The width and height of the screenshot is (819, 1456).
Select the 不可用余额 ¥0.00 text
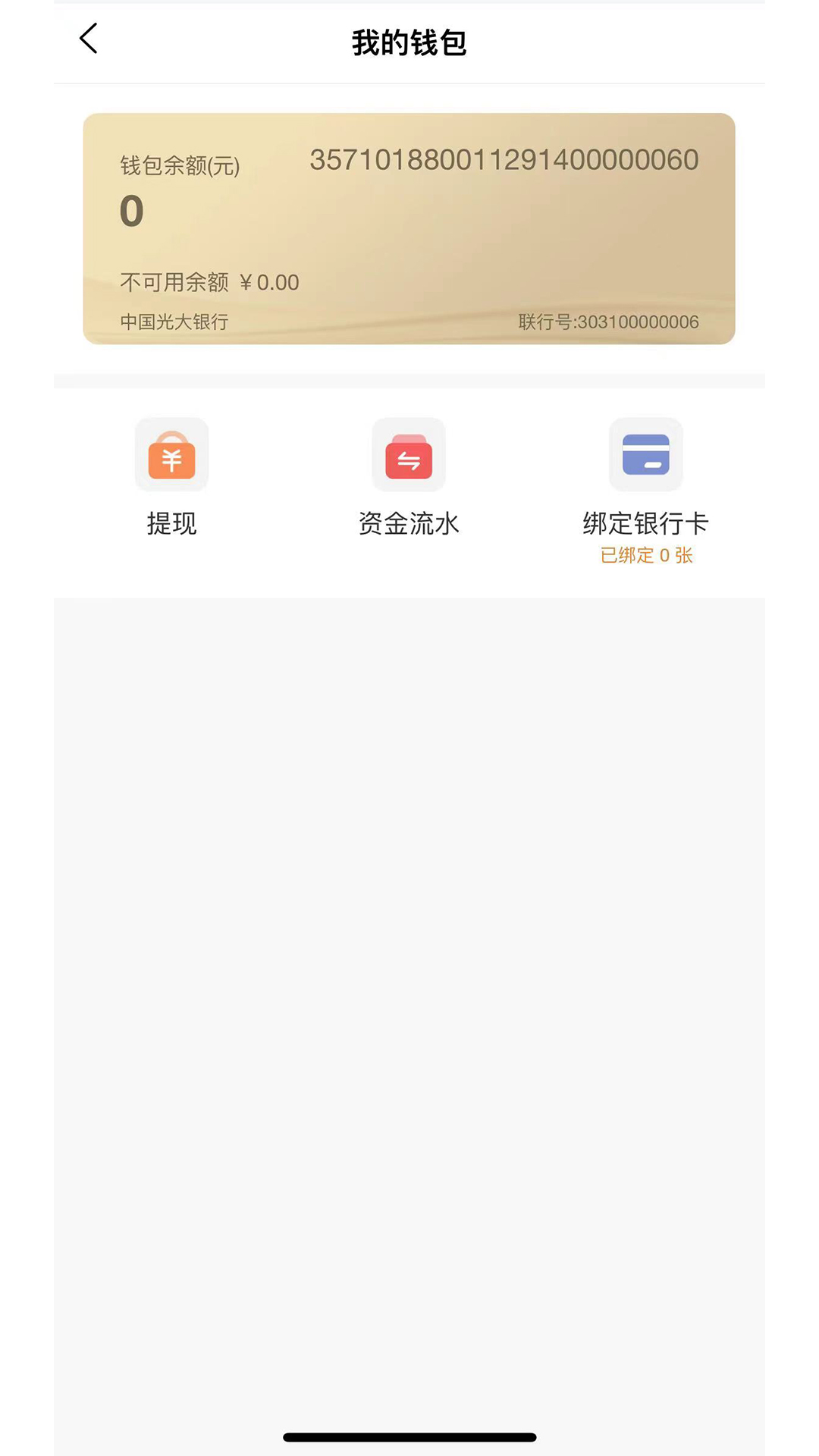[x=209, y=281]
